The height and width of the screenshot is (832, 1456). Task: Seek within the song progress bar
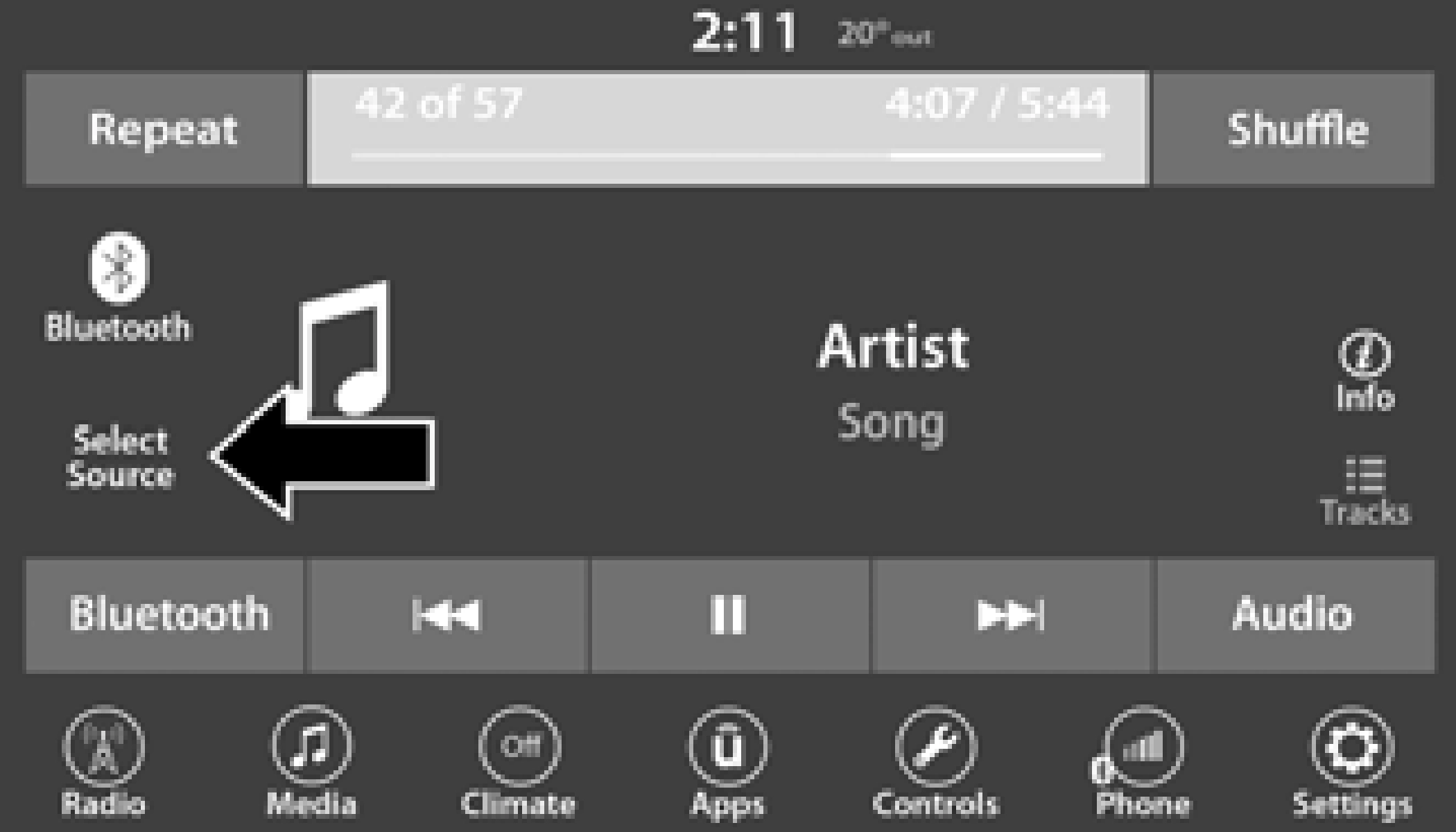pos(727,155)
